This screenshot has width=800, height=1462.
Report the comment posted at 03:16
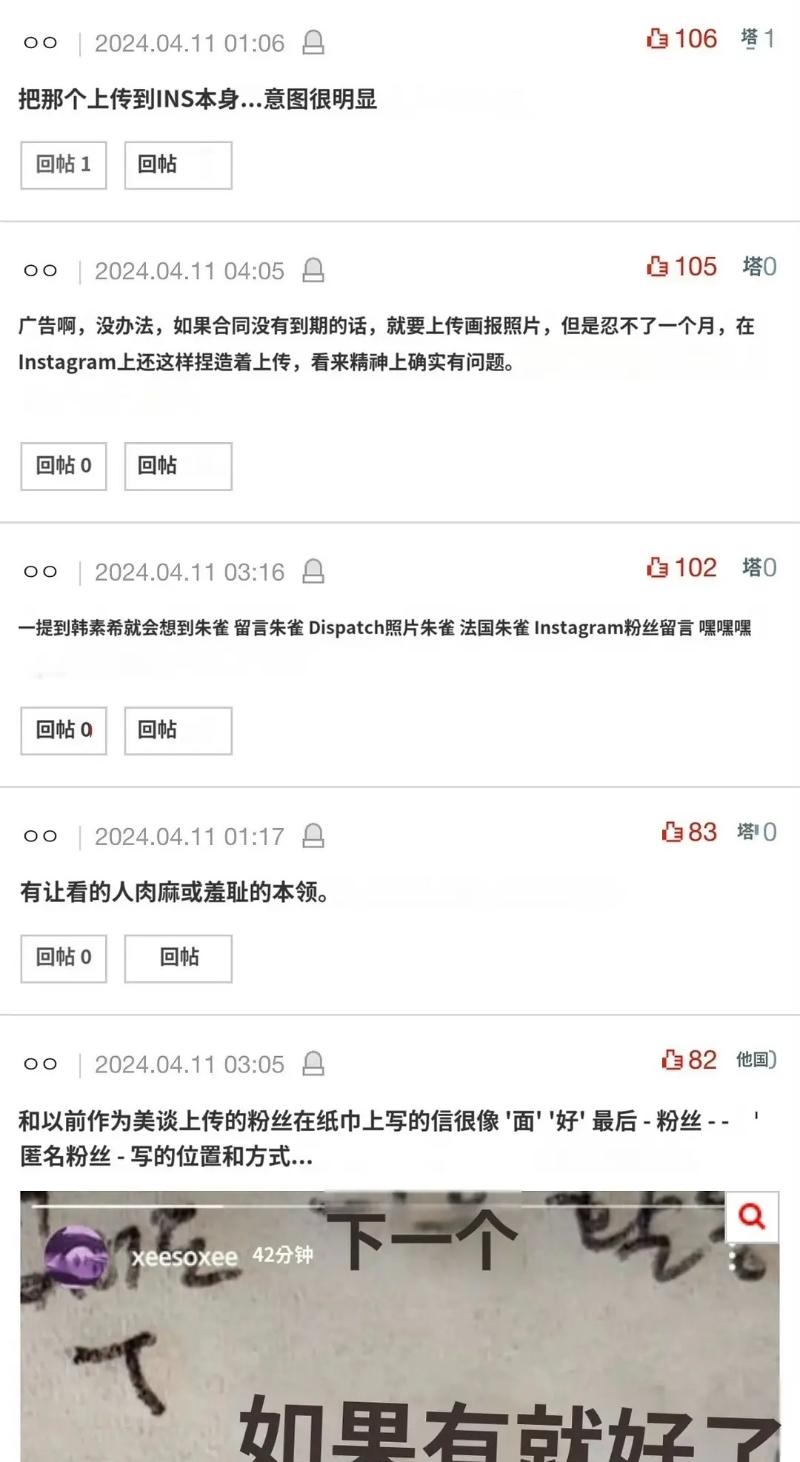313,571
